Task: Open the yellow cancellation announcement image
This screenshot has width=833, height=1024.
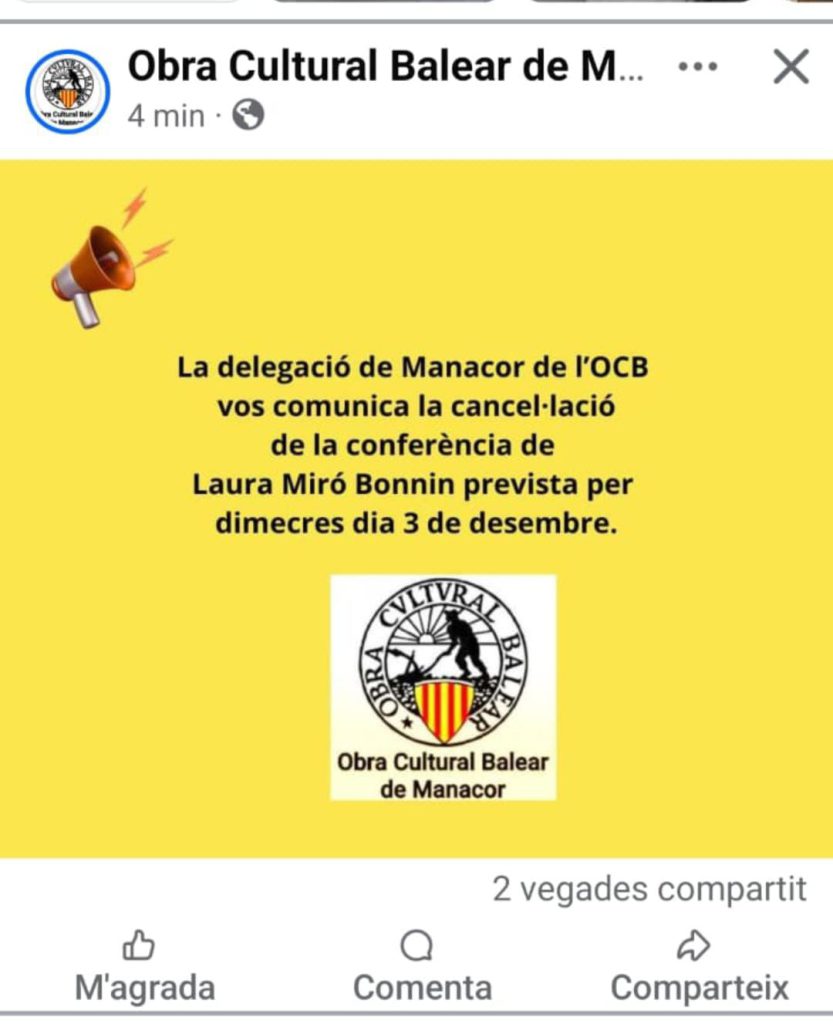Action: click(416, 507)
